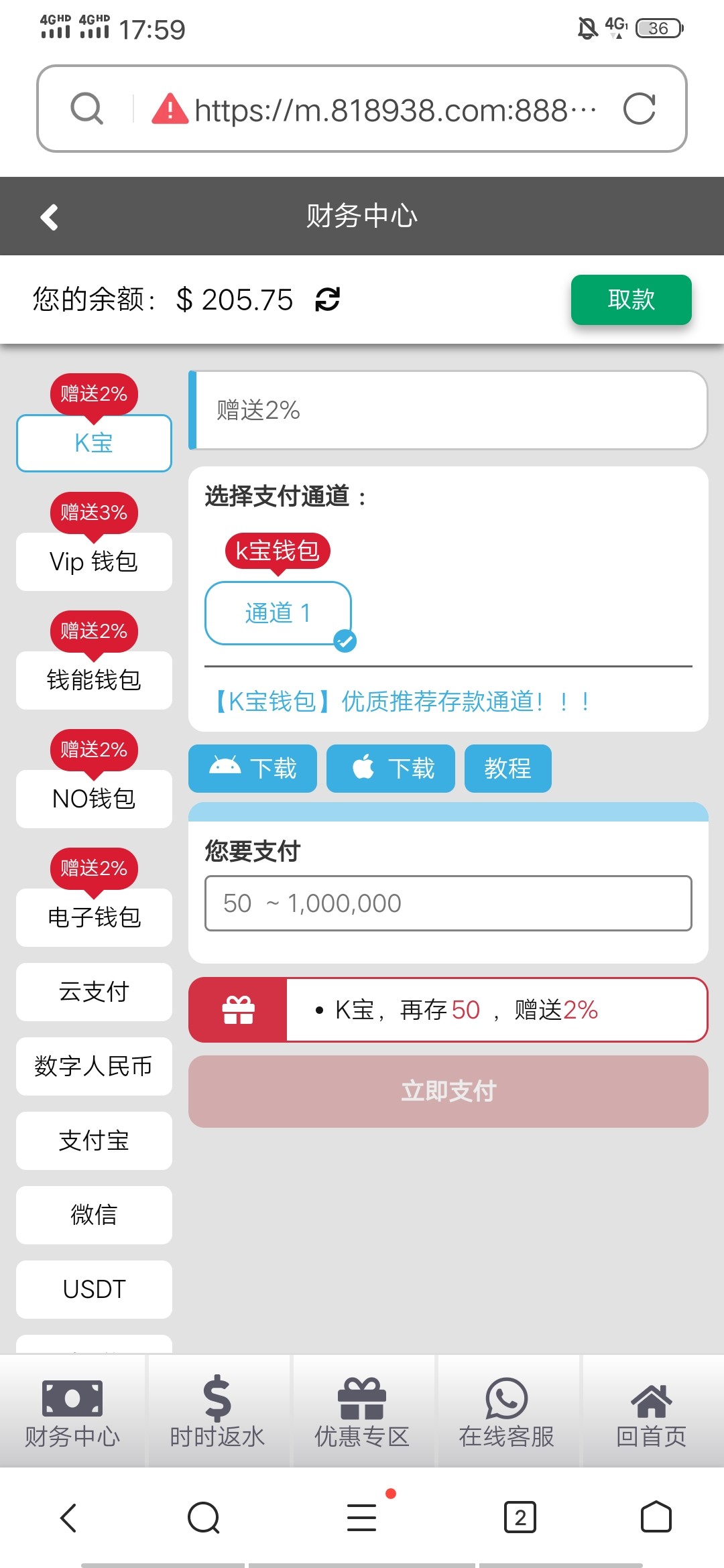Screen dimensions: 724x1568
Task: Pick payment channel 通道 1
Action: pos(278,613)
